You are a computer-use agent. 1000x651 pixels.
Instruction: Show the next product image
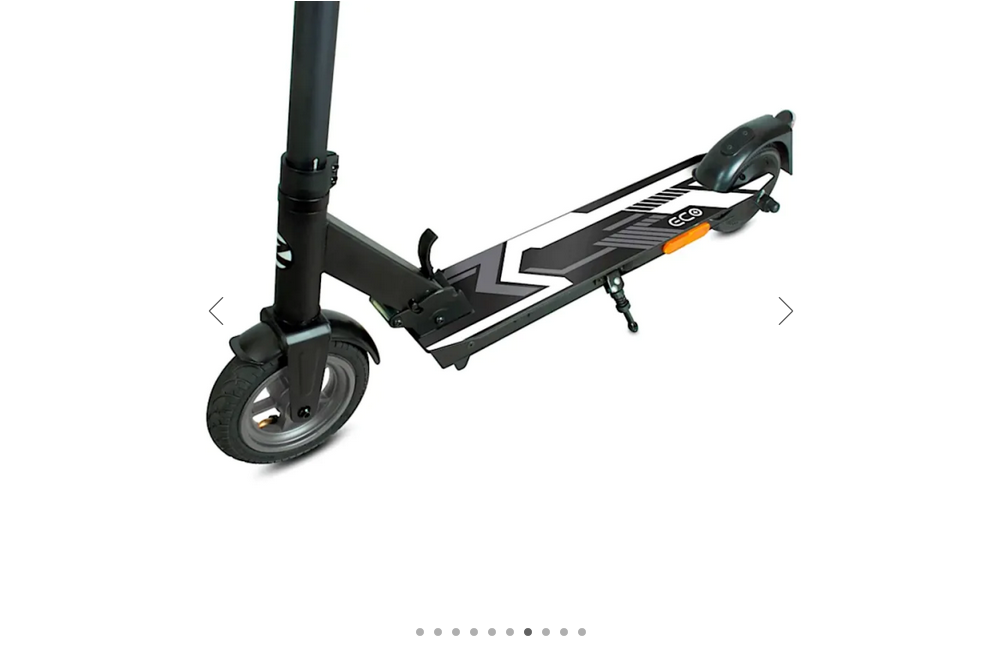(x=785, y=311)
